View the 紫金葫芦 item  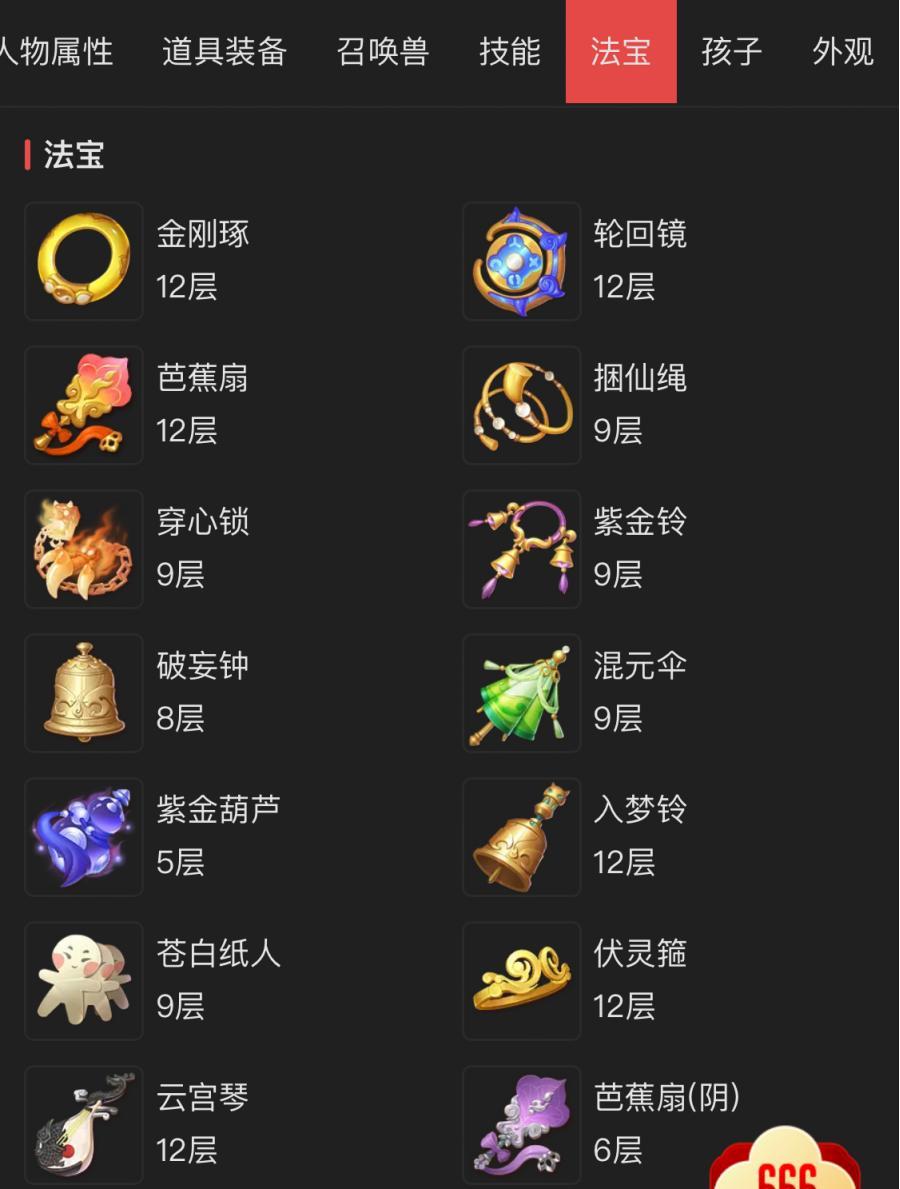pyautogui.click(x=84, y=837)
